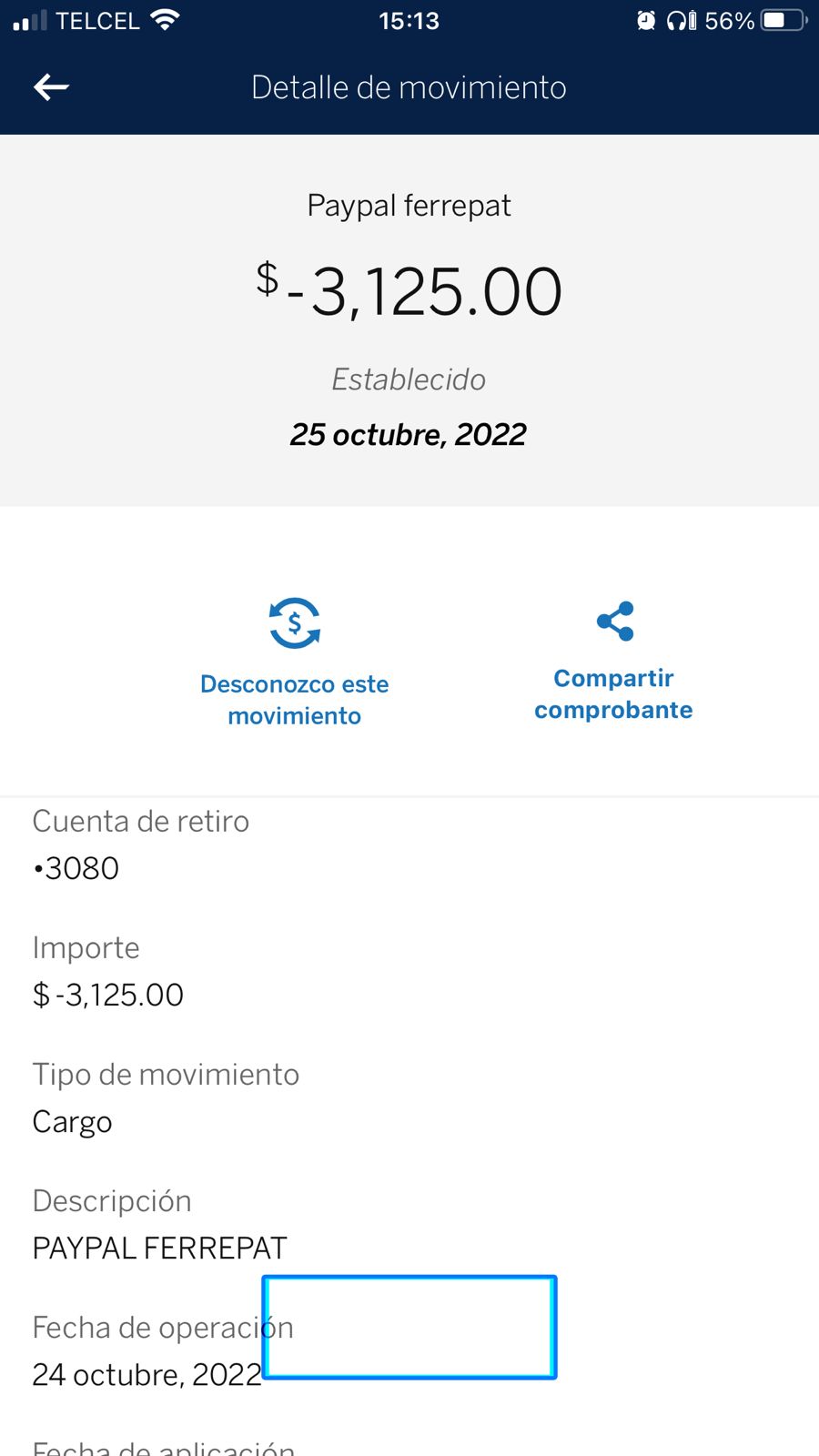819x1456 pixels.
Task: Tap Desconozco este movimiento
Action: tap(294, 662)
